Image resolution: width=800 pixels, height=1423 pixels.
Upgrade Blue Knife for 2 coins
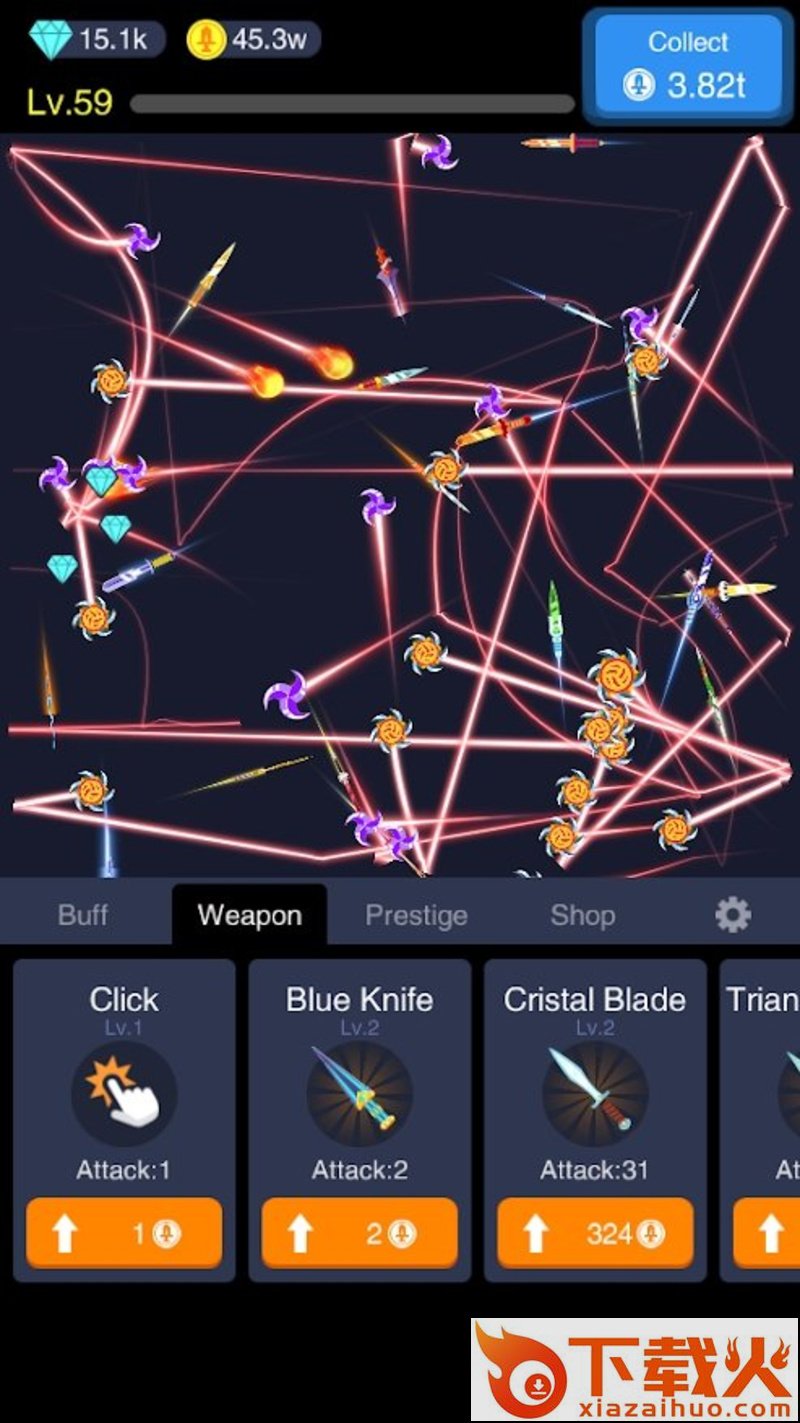(360, 1234)
